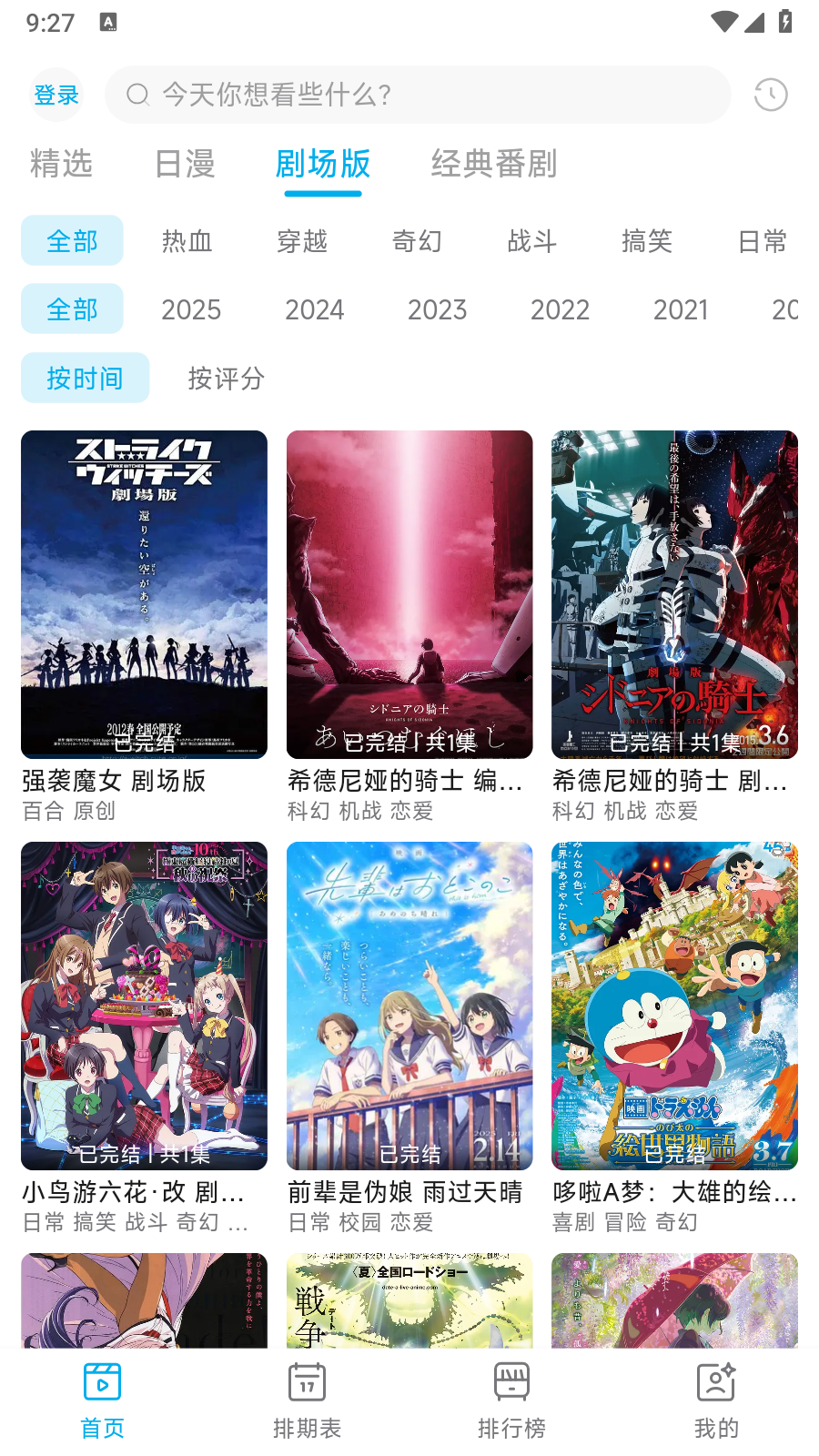Tap the search magnifier icon
This screenshot has height=1456, width=819.
click(137, 94)
